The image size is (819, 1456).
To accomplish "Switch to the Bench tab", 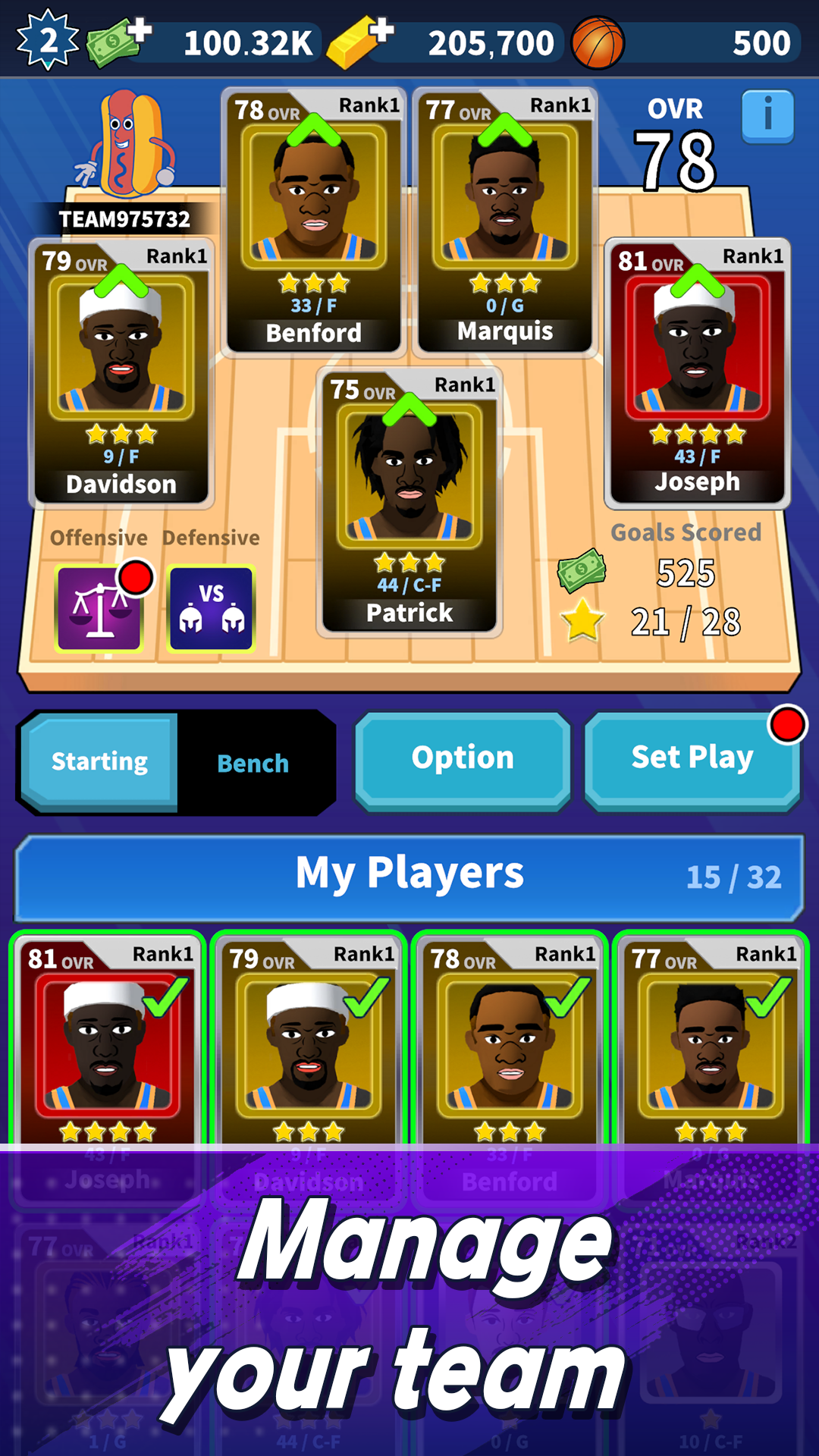I will click(x=253, y=763).
